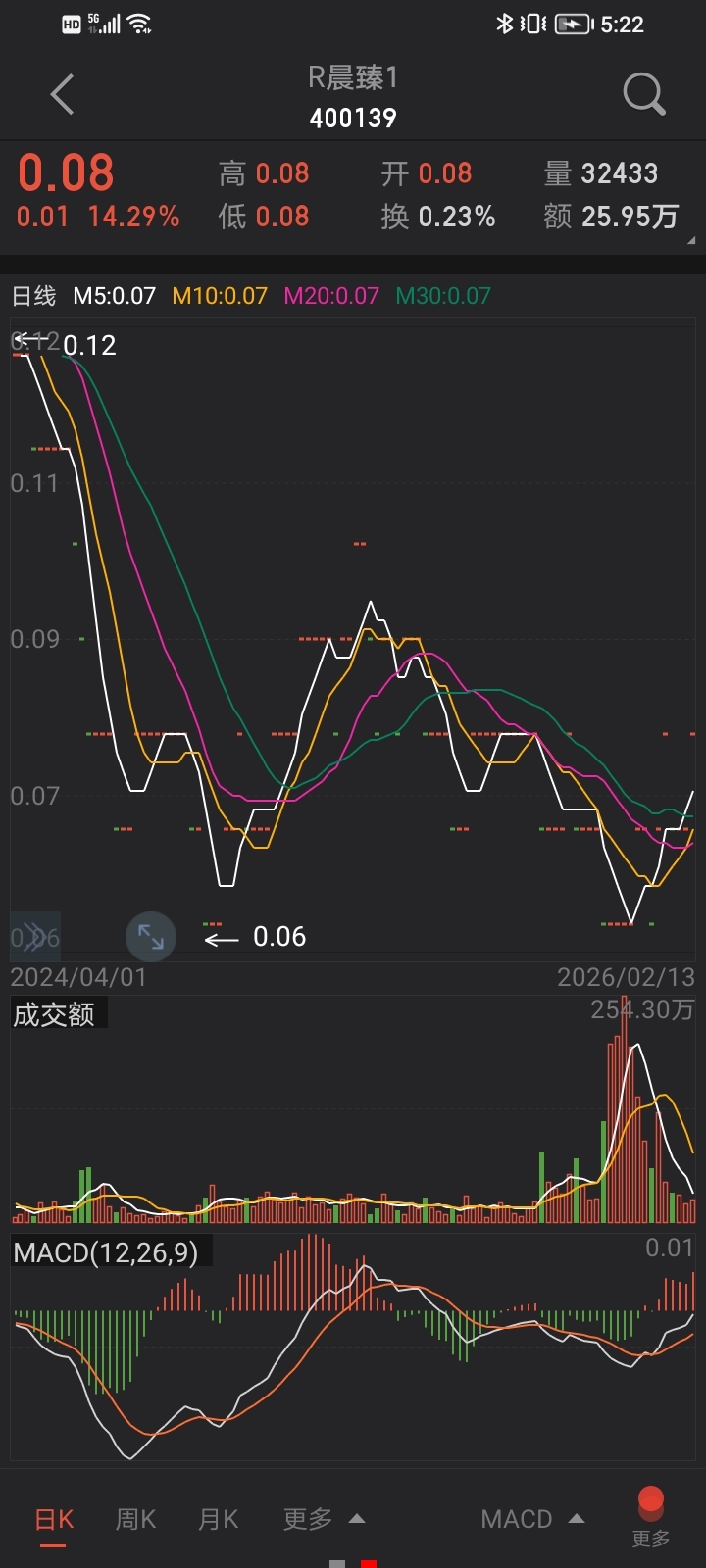Open the stock search magnifier
The image size is (706, 1568).
[643, 95]
